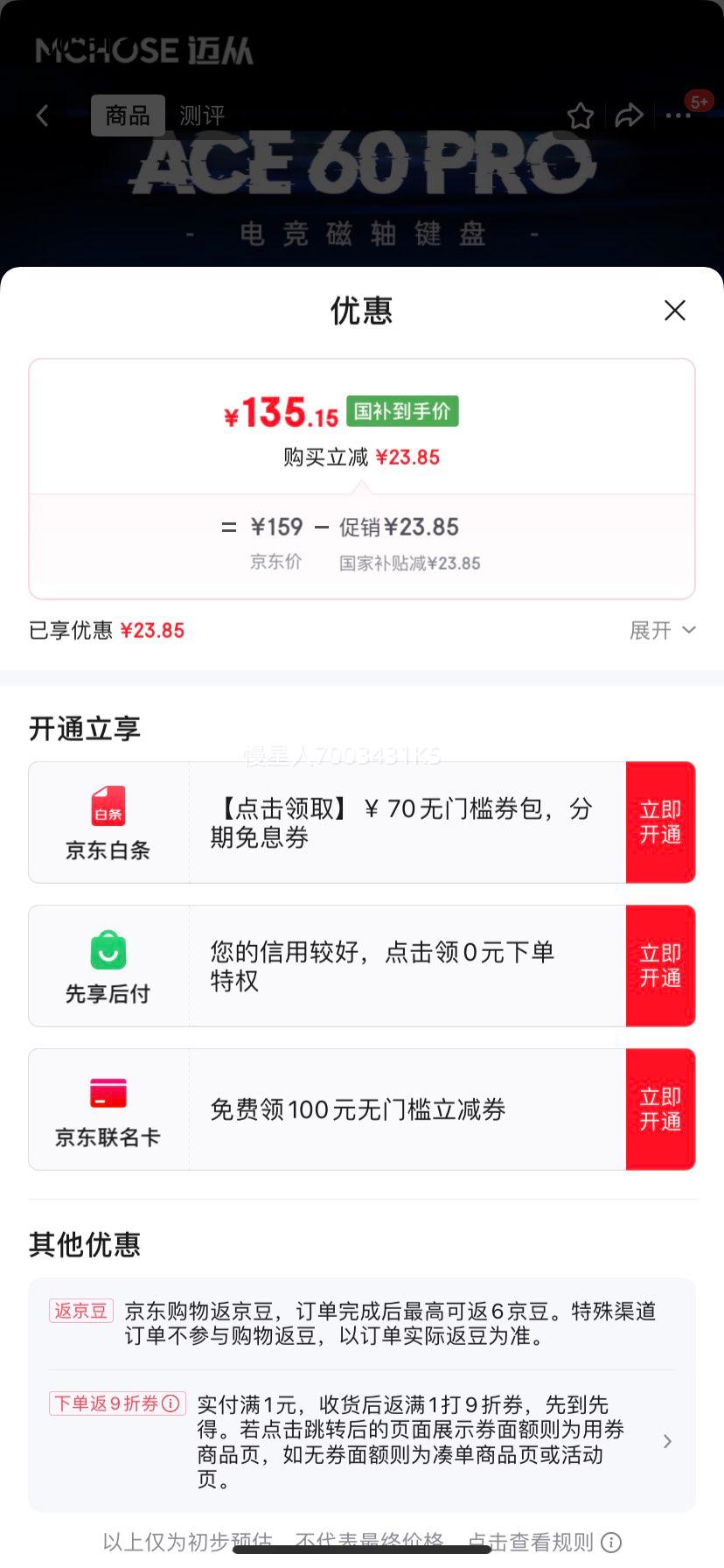This screenshot has width=724, height=1568.
Task: Open the 下单返9折券 offer details
Action: (362, 1441)
